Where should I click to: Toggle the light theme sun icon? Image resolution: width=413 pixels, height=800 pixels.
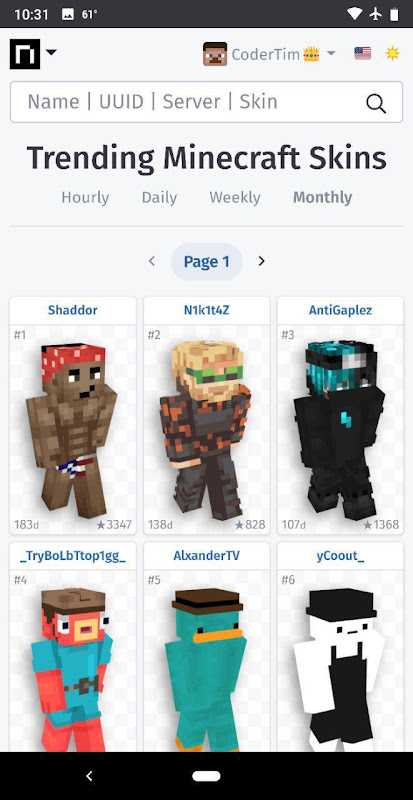(392, 53)
